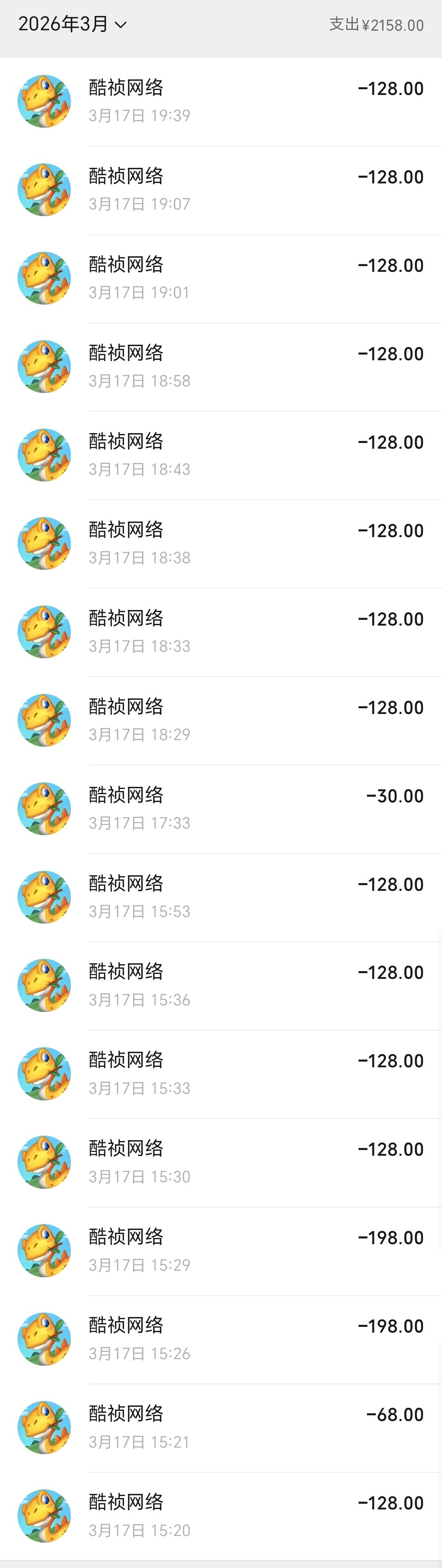This screenshot has width=442, height=1568.
Task: Open the 酷祯网络 transaction at 15:30
Action: click(x=221, y=1162)
